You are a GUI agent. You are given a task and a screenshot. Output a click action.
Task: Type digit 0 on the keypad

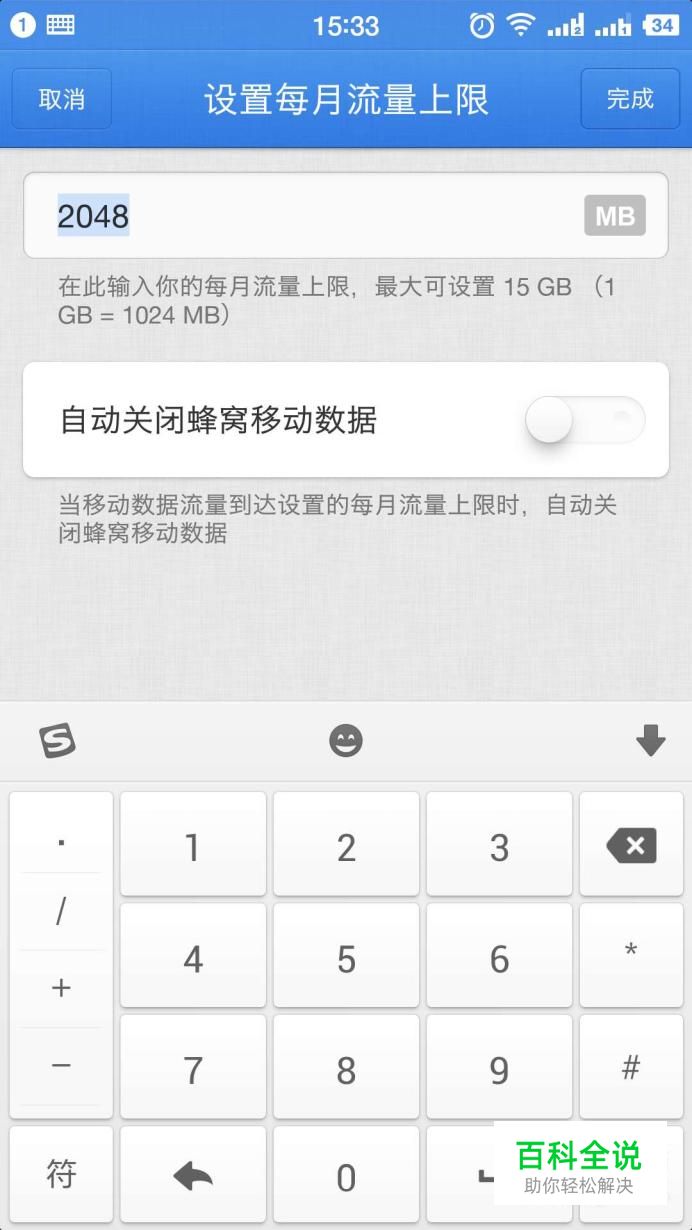pyautogui.click(x=346, y=1177)
